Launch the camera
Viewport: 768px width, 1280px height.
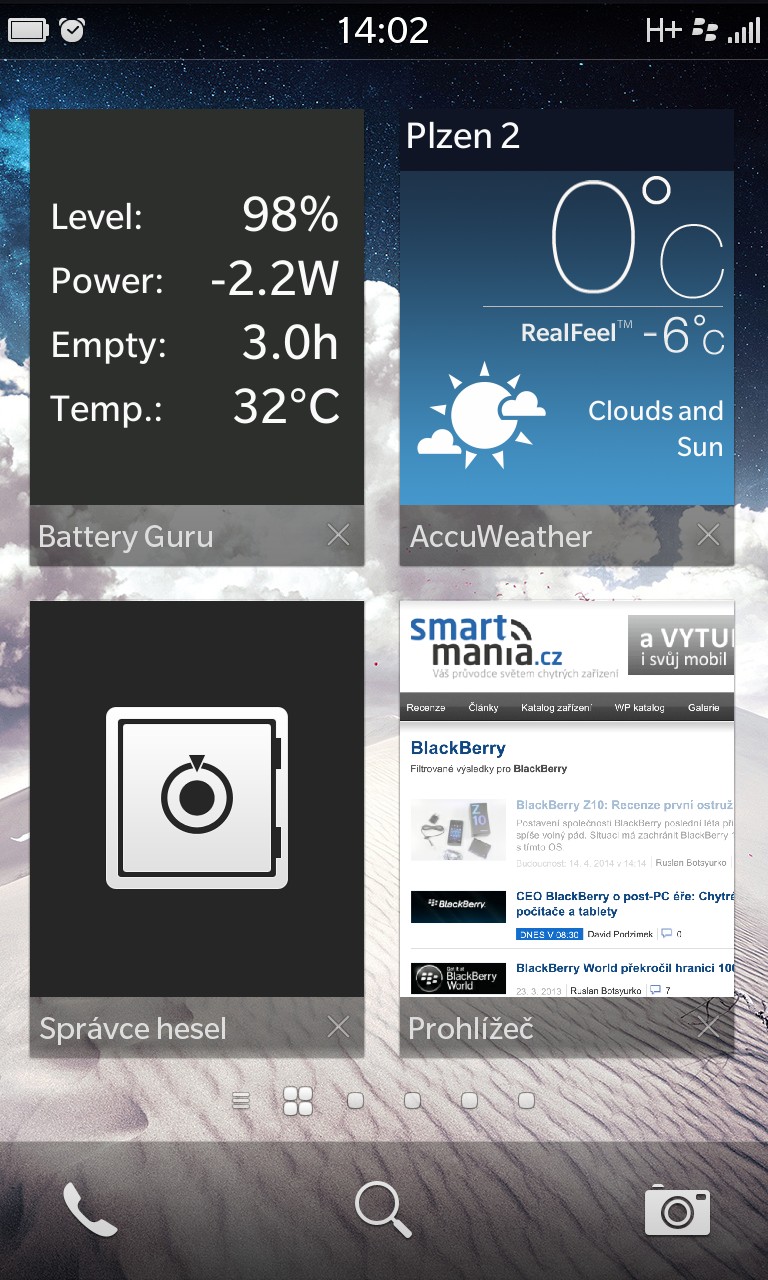point(677,1210)
